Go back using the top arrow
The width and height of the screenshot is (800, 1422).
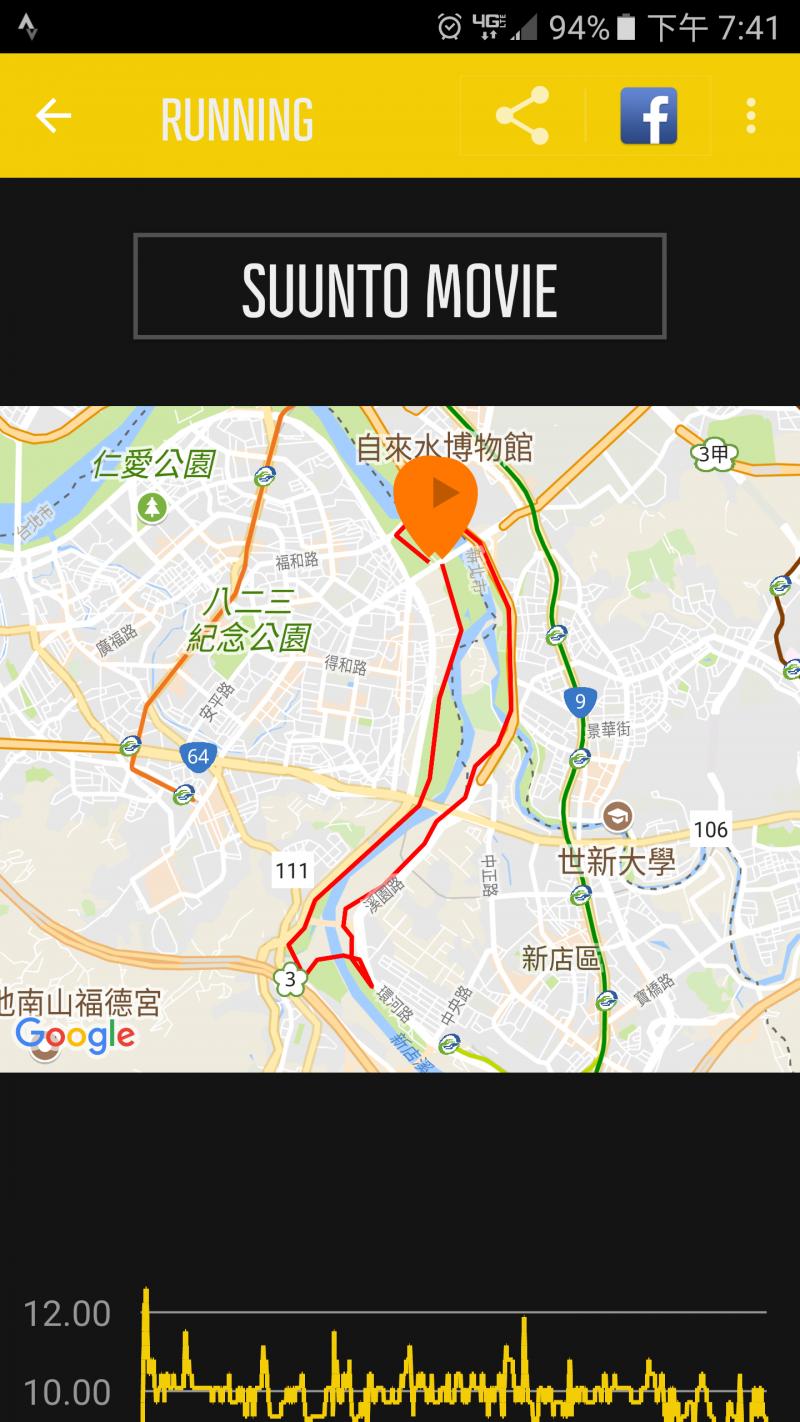(54, 116)
